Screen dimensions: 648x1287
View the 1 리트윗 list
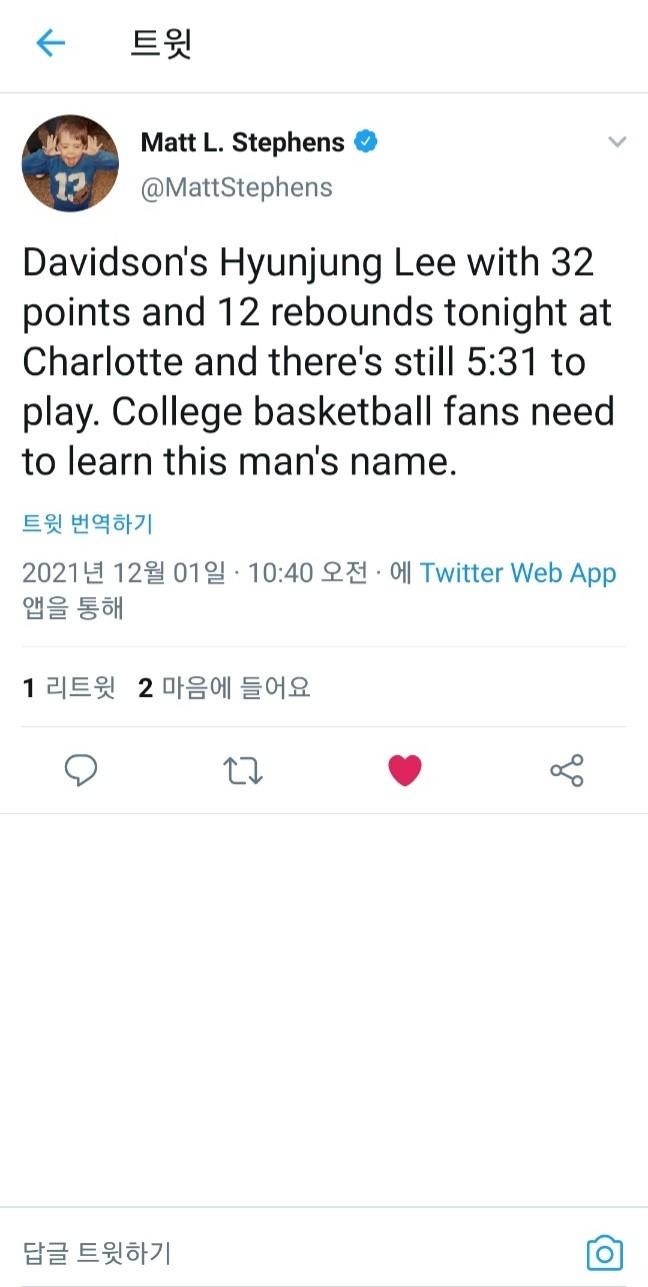tap(69, 688)
